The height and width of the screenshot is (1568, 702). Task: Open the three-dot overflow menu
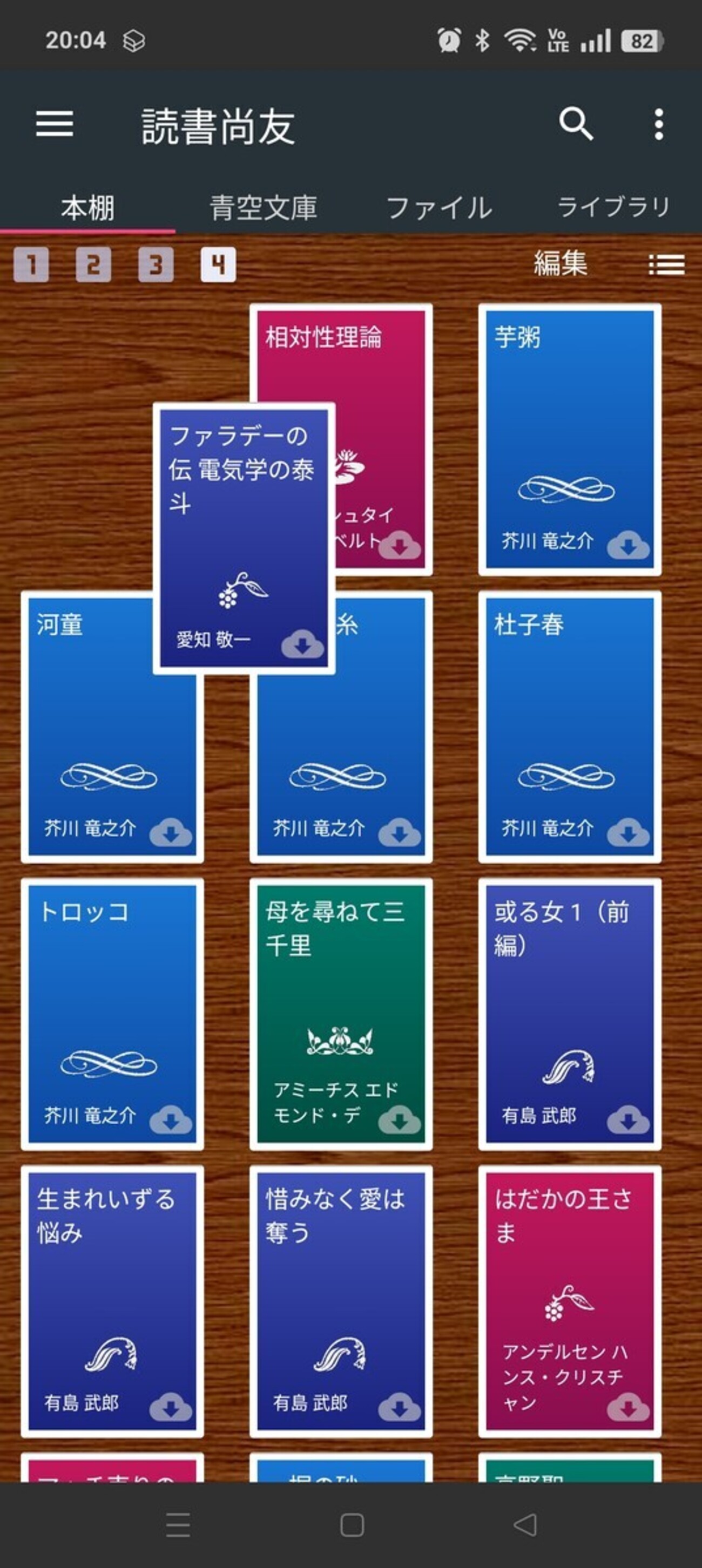click(x=658, y=125)
